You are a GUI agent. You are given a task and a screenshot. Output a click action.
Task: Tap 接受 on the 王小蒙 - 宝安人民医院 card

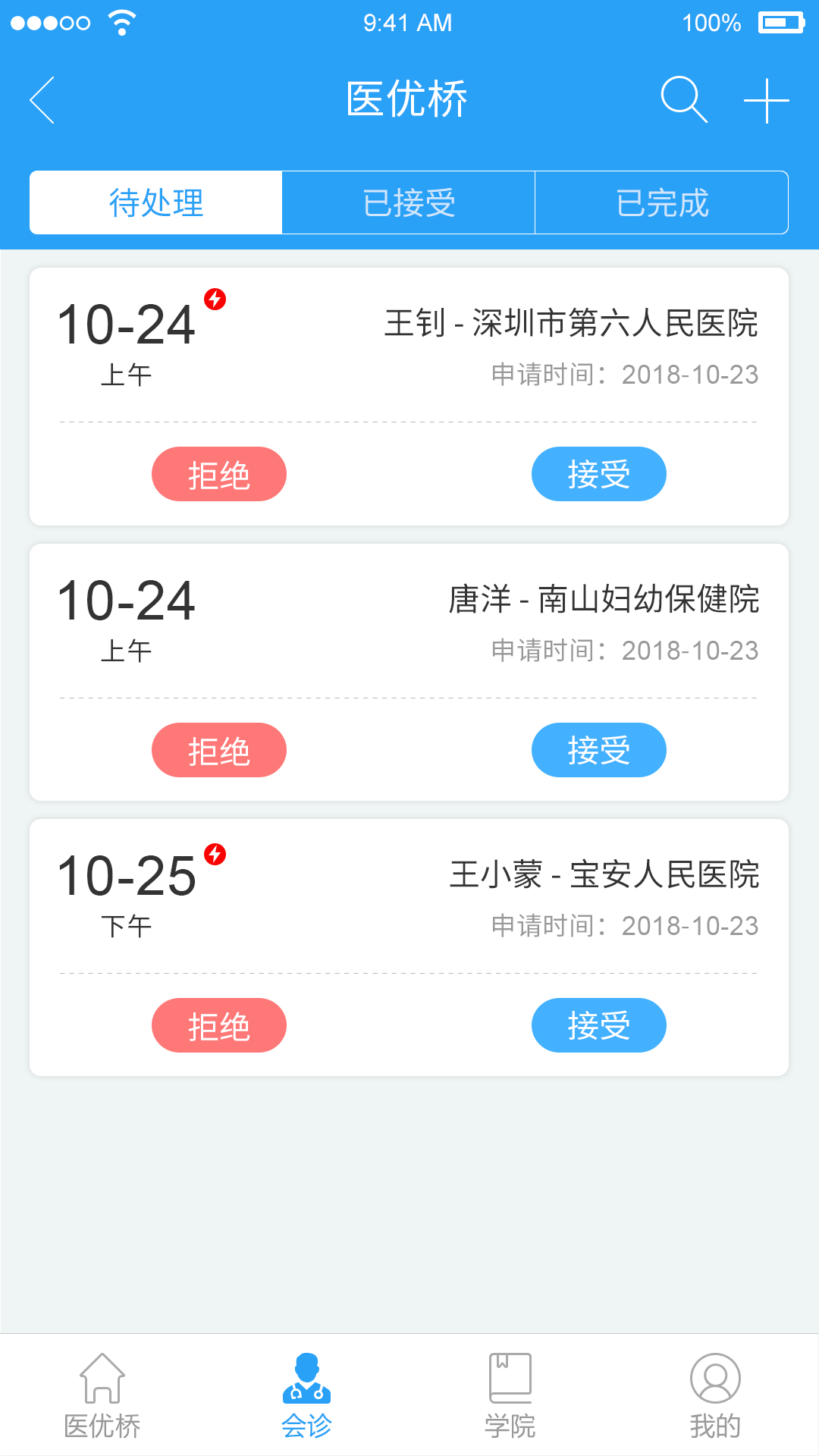(x=598, y=1025)
